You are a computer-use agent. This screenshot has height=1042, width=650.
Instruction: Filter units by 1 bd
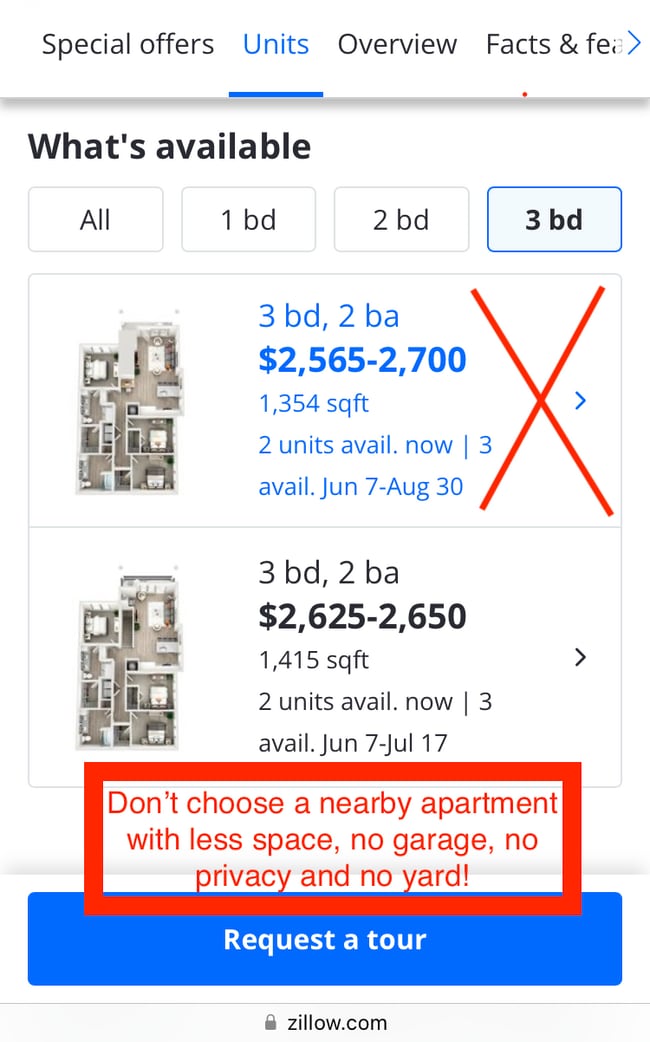(248, 219)
